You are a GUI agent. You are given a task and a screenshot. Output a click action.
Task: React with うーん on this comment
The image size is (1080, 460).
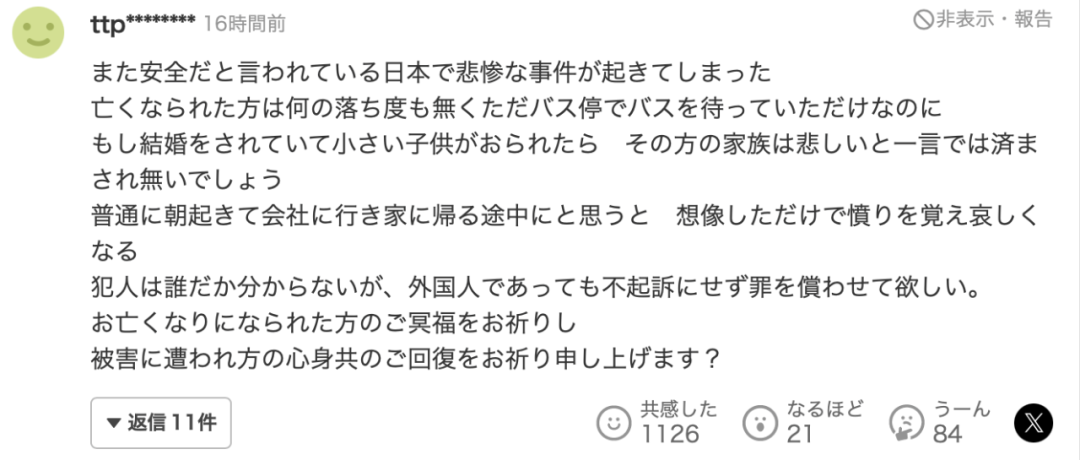tap(906, 422)
